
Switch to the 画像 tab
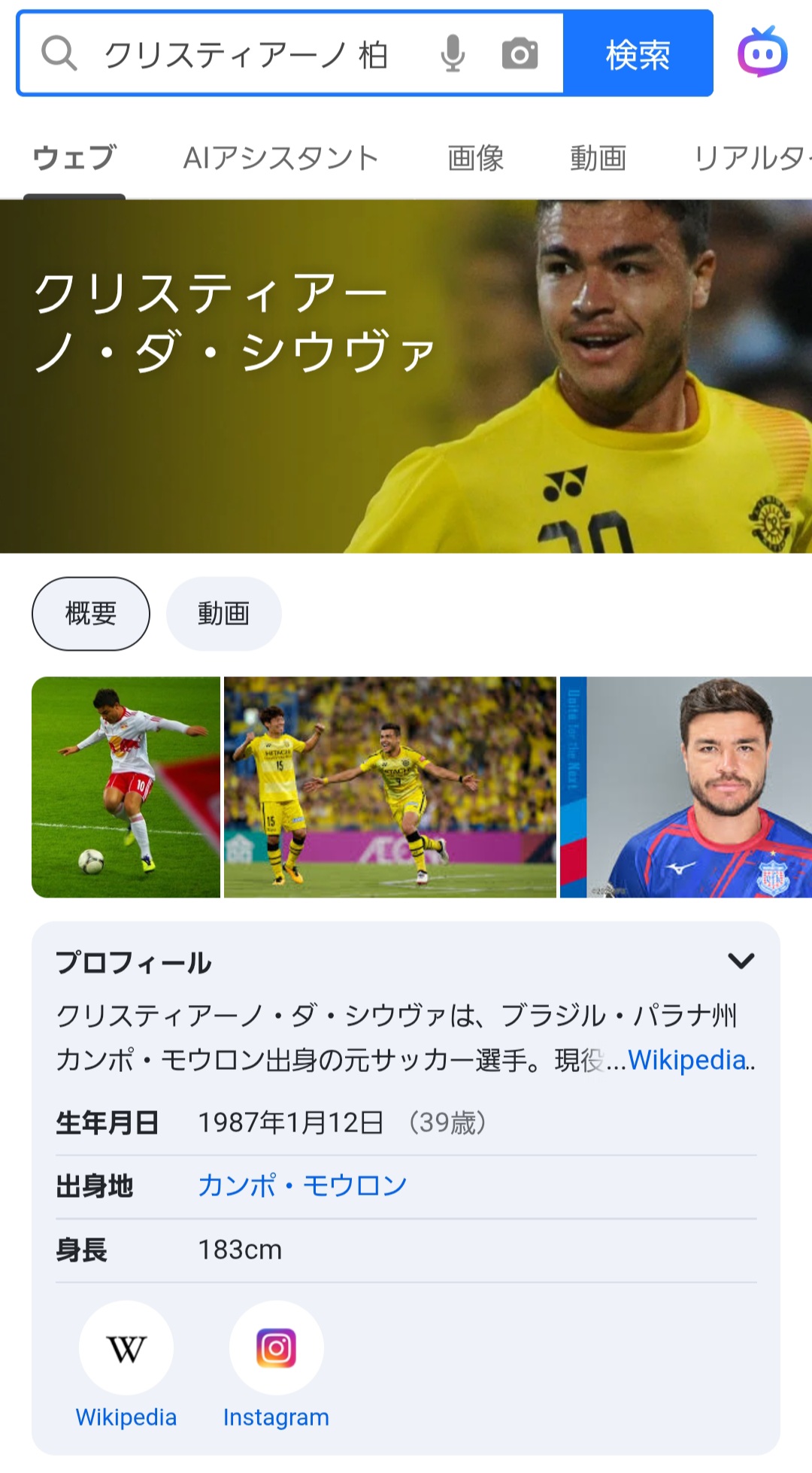475,158
